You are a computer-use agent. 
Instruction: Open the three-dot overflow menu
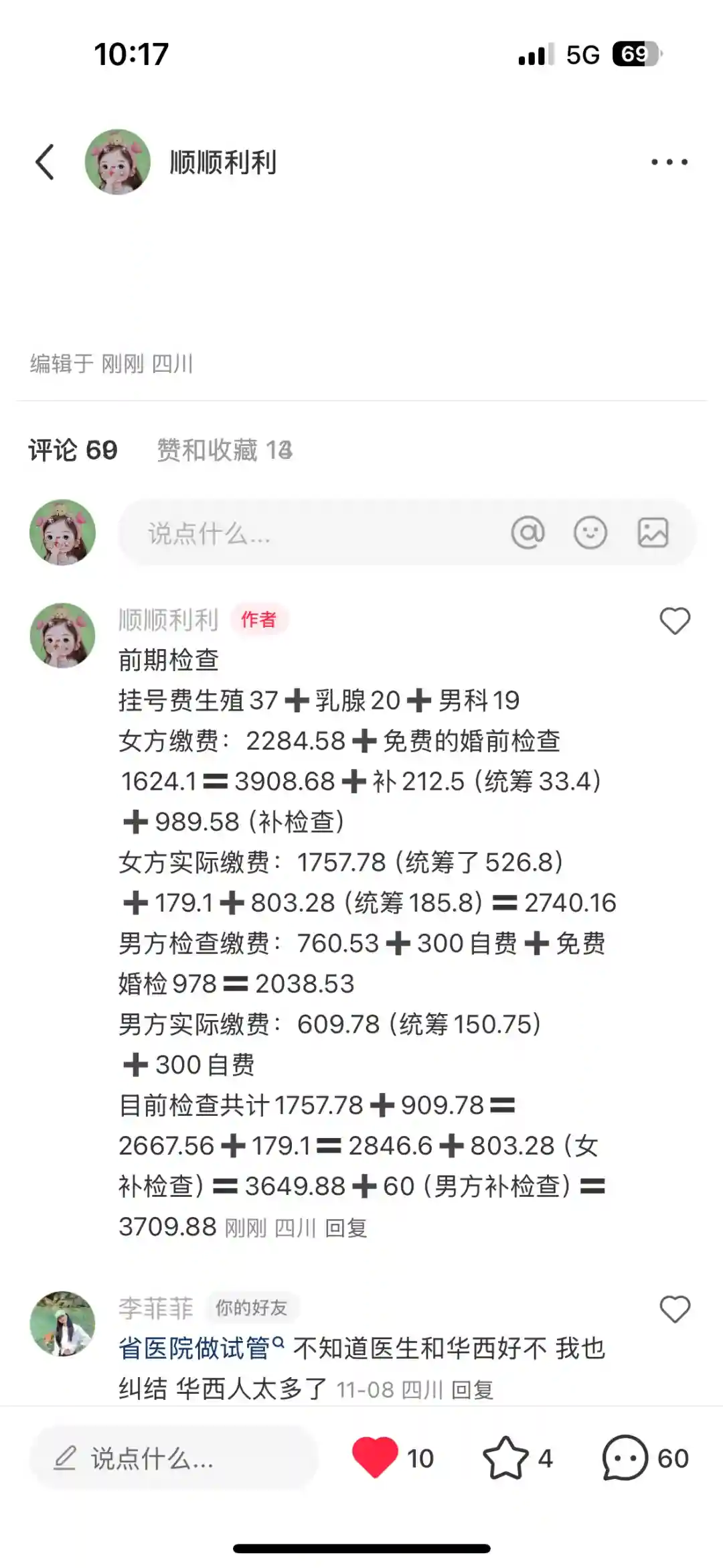tap(669, 162)
